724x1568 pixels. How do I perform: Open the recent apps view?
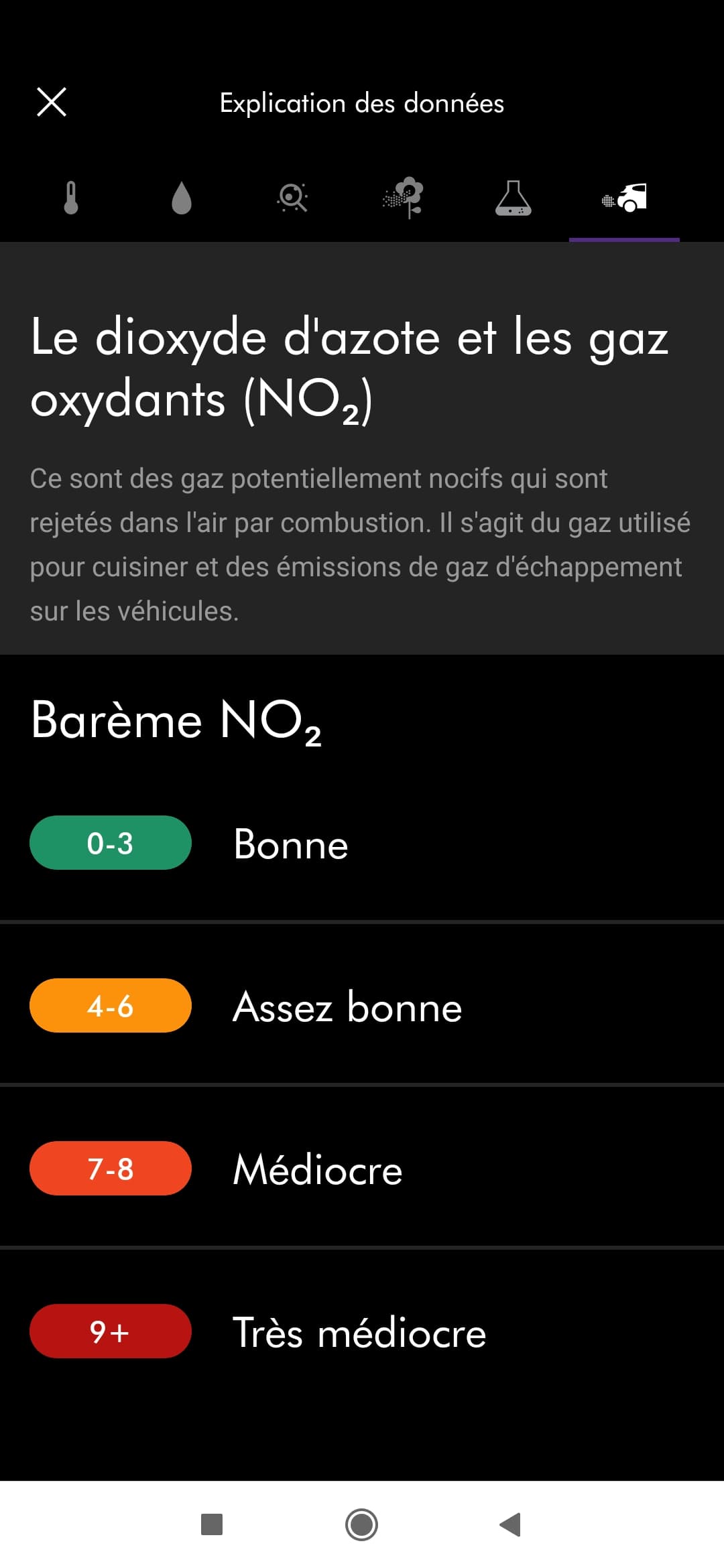pos(212,1524)
